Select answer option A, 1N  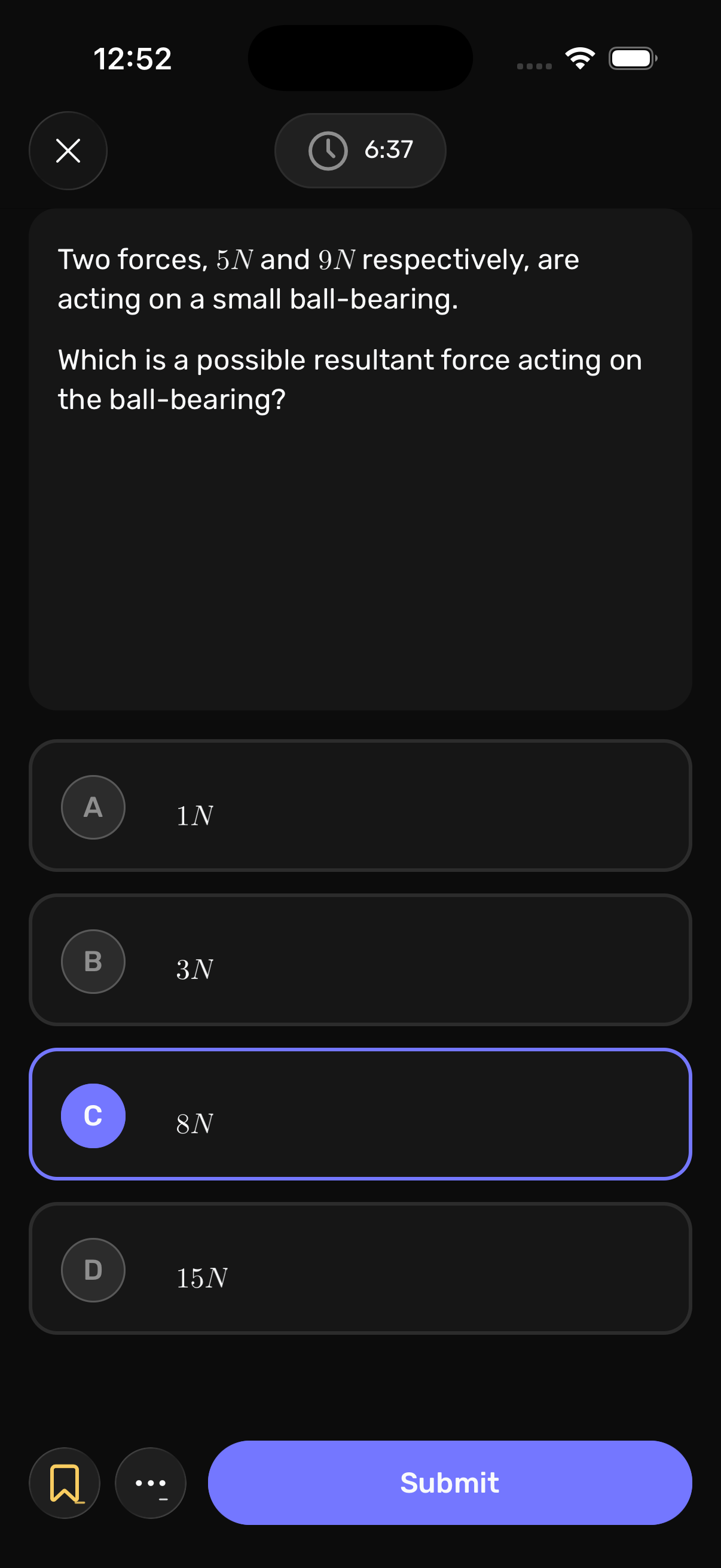click(361, 807)
